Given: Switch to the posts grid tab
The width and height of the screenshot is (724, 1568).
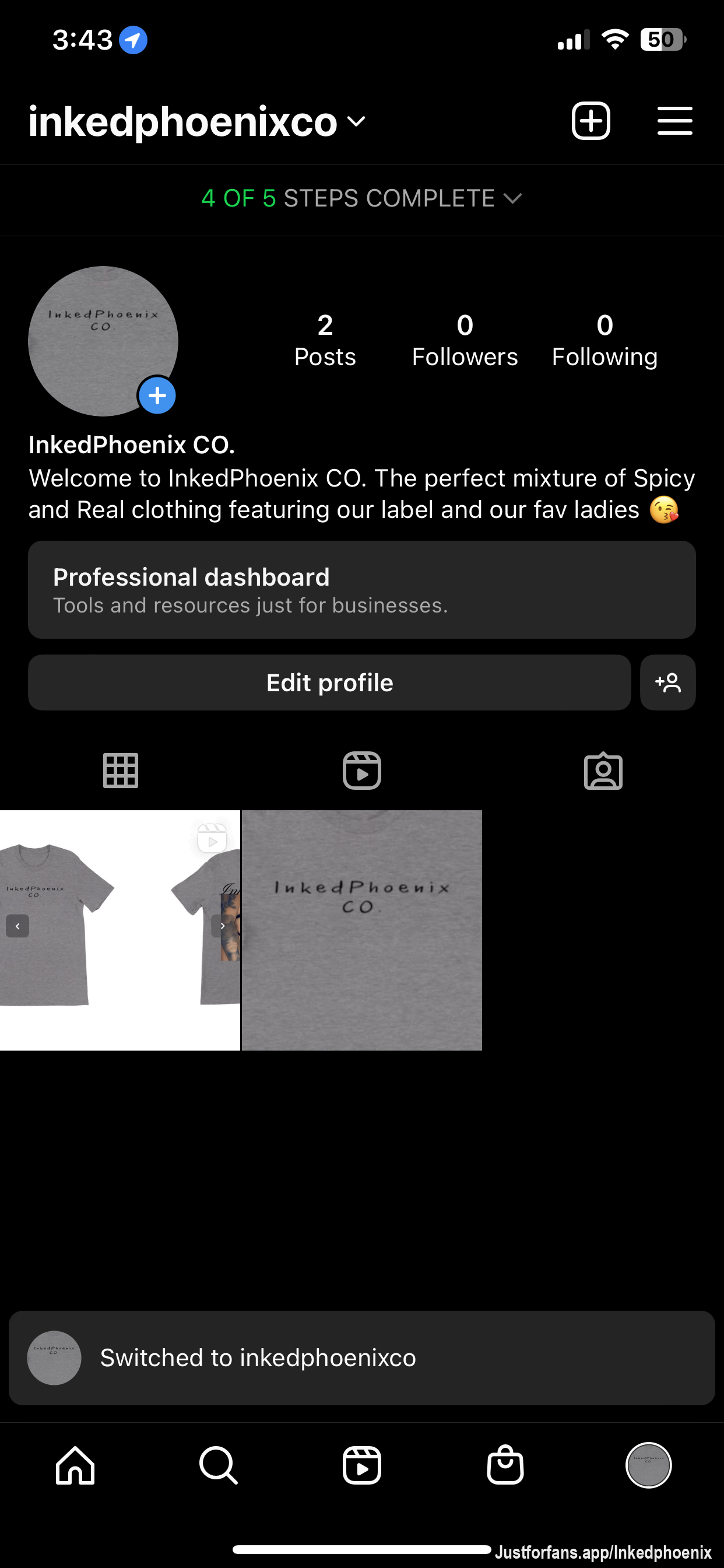Looking at the screenshot, I should (x=121, y=771).
